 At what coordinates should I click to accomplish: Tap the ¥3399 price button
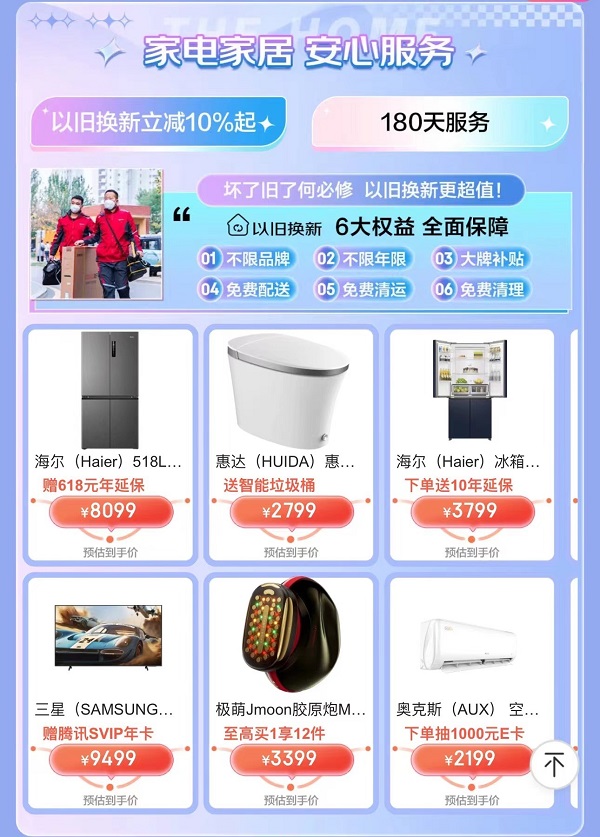tap(290, 759)
